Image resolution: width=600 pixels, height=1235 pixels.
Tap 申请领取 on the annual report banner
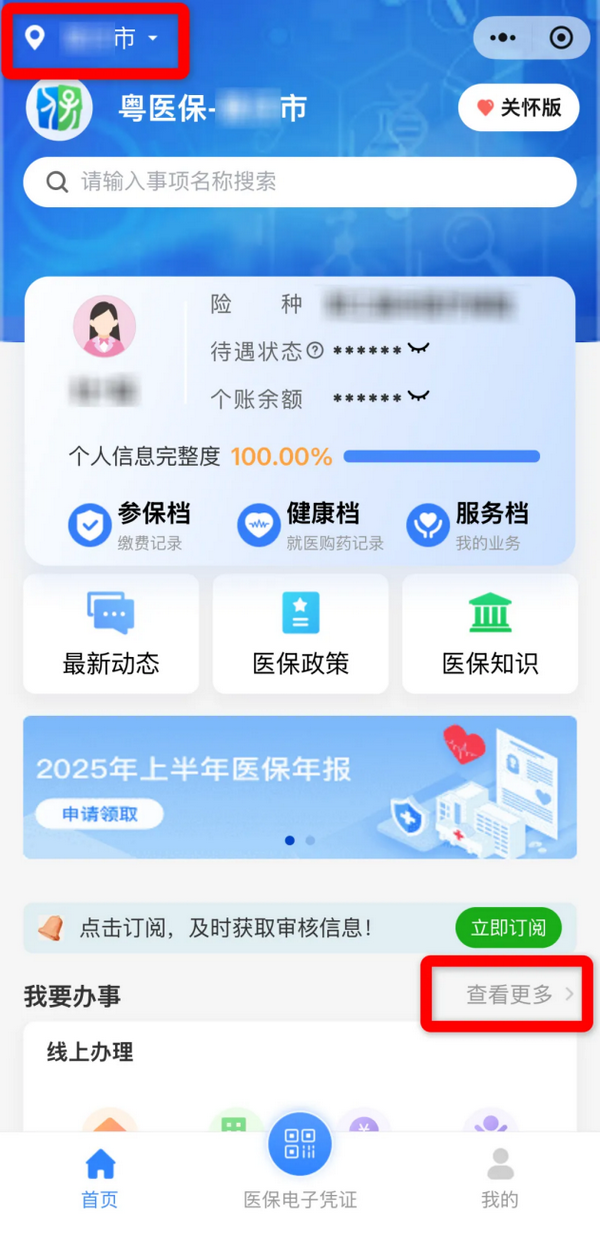pos(100,814)
